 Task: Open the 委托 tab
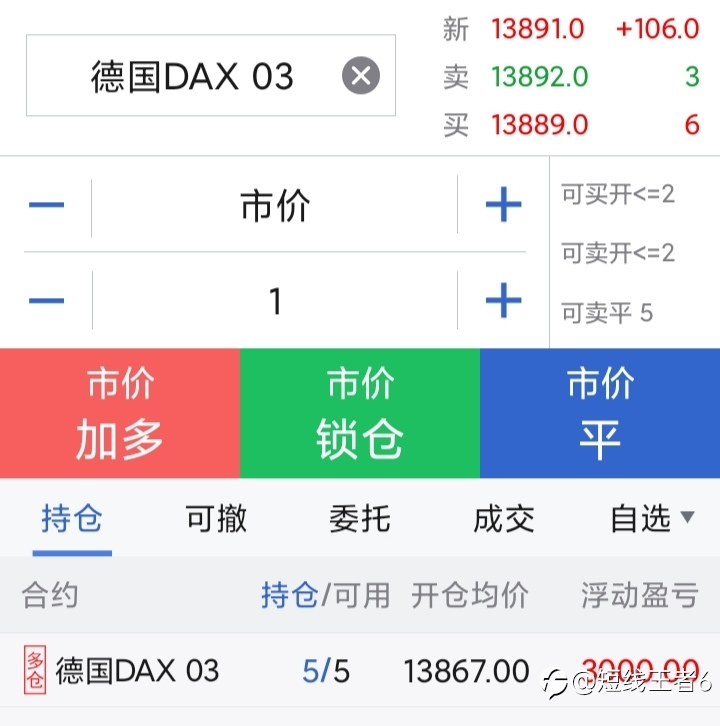360,519
